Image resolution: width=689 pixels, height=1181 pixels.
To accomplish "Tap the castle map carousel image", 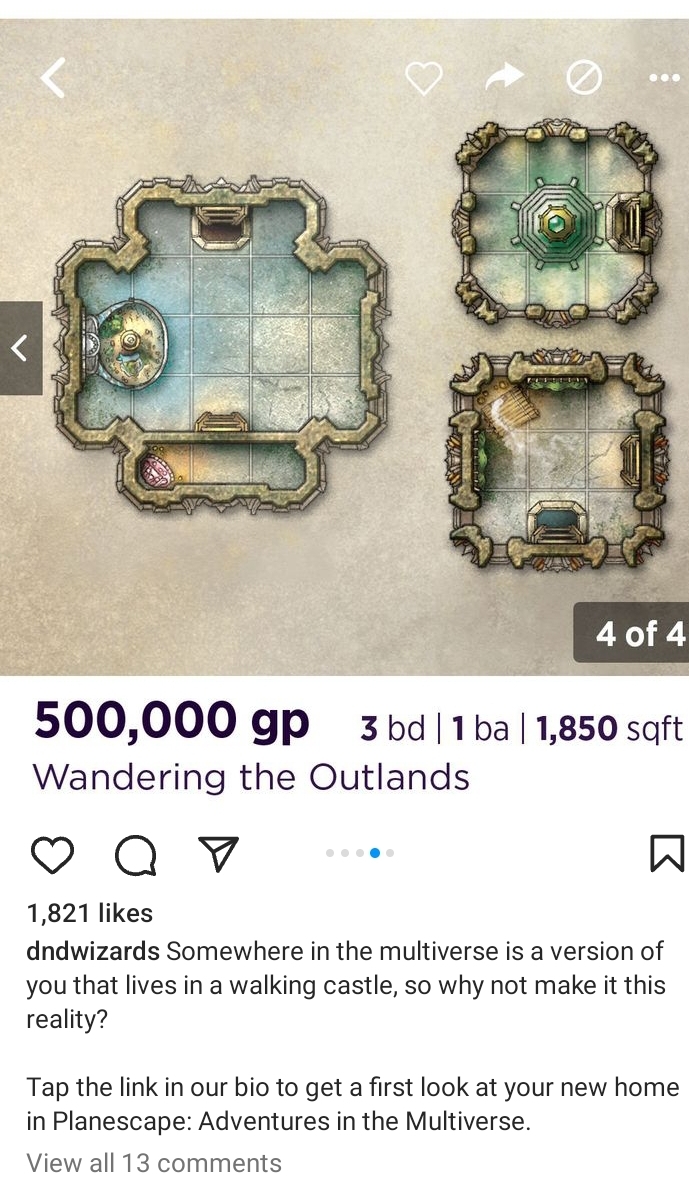I will (x=344, y=380).
